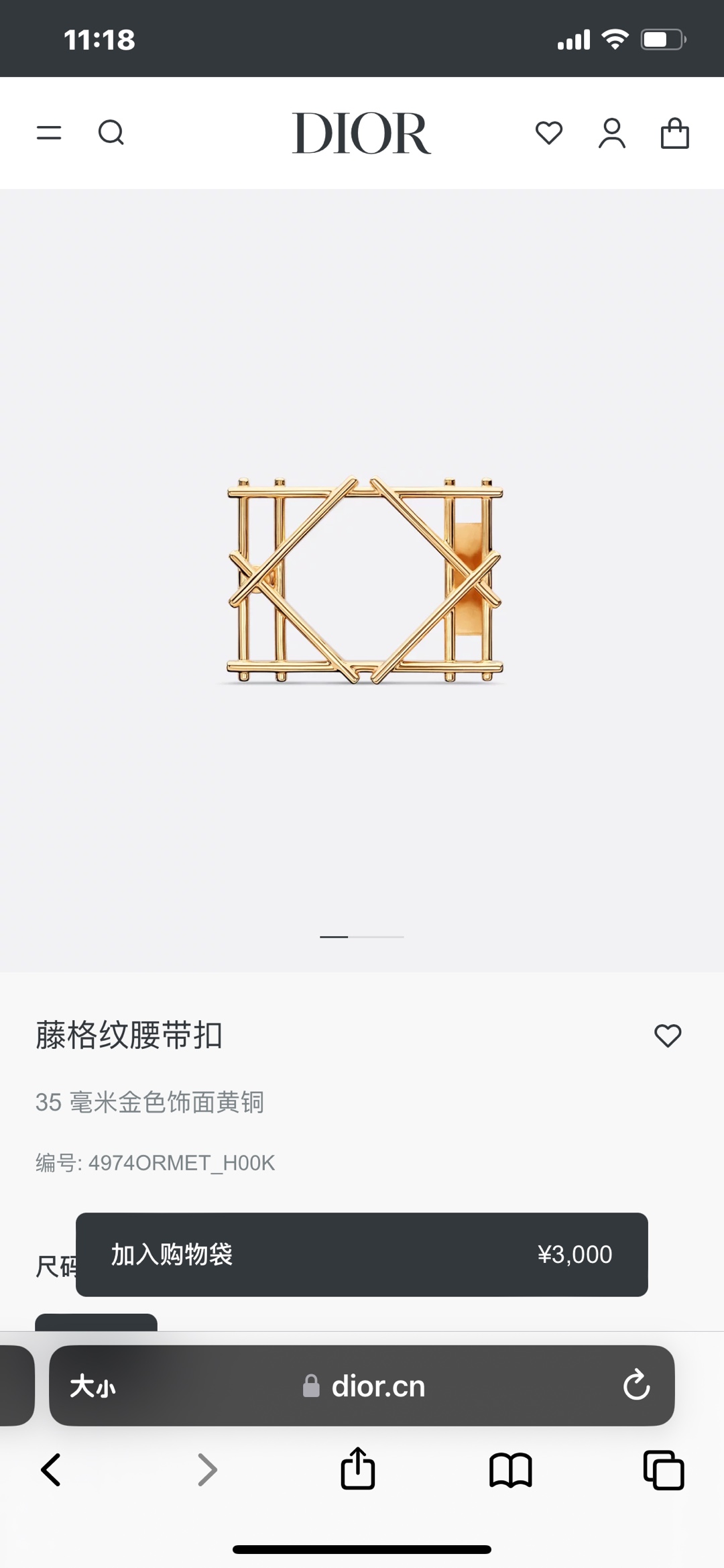Open the account profile icon
Viewport: 724px width, 1568px height.
pos(611,133)
